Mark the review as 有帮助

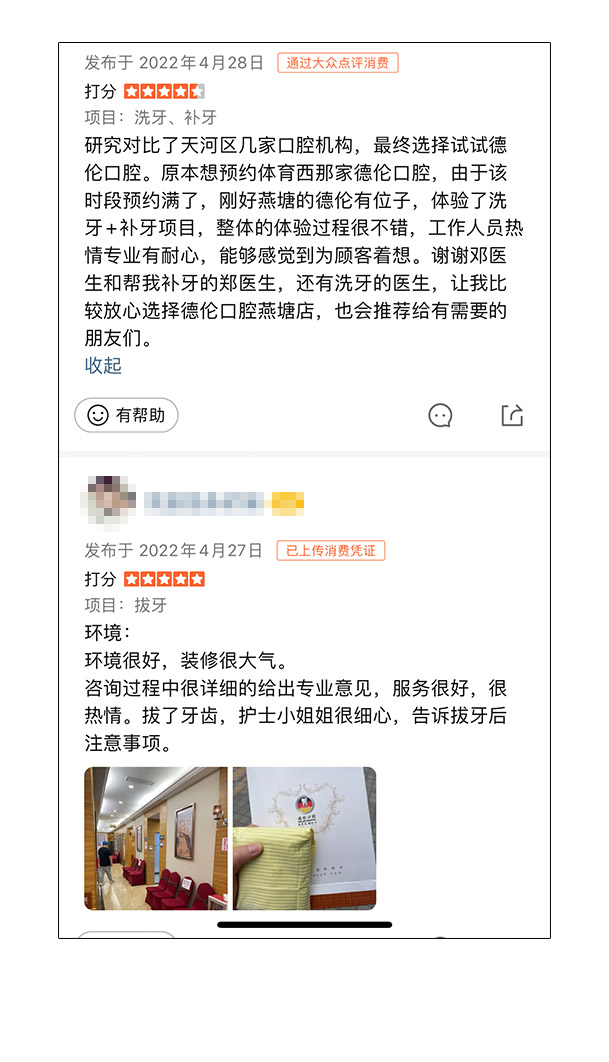click(126, 415)
